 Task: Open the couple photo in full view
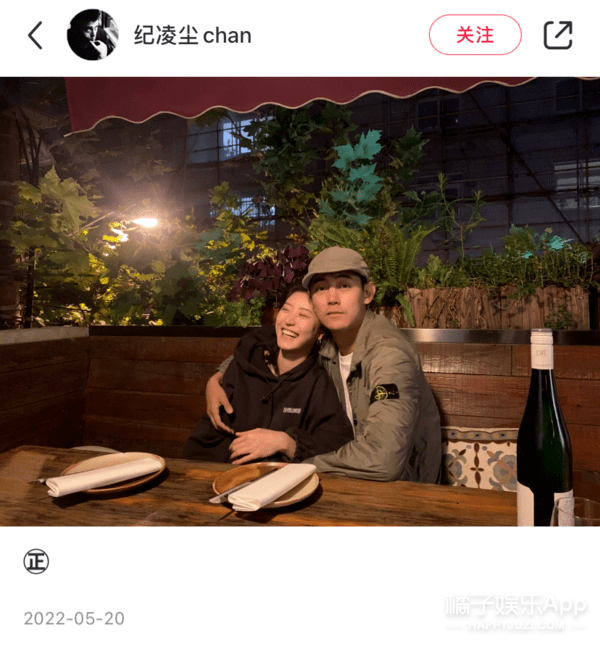pos(300,301)
